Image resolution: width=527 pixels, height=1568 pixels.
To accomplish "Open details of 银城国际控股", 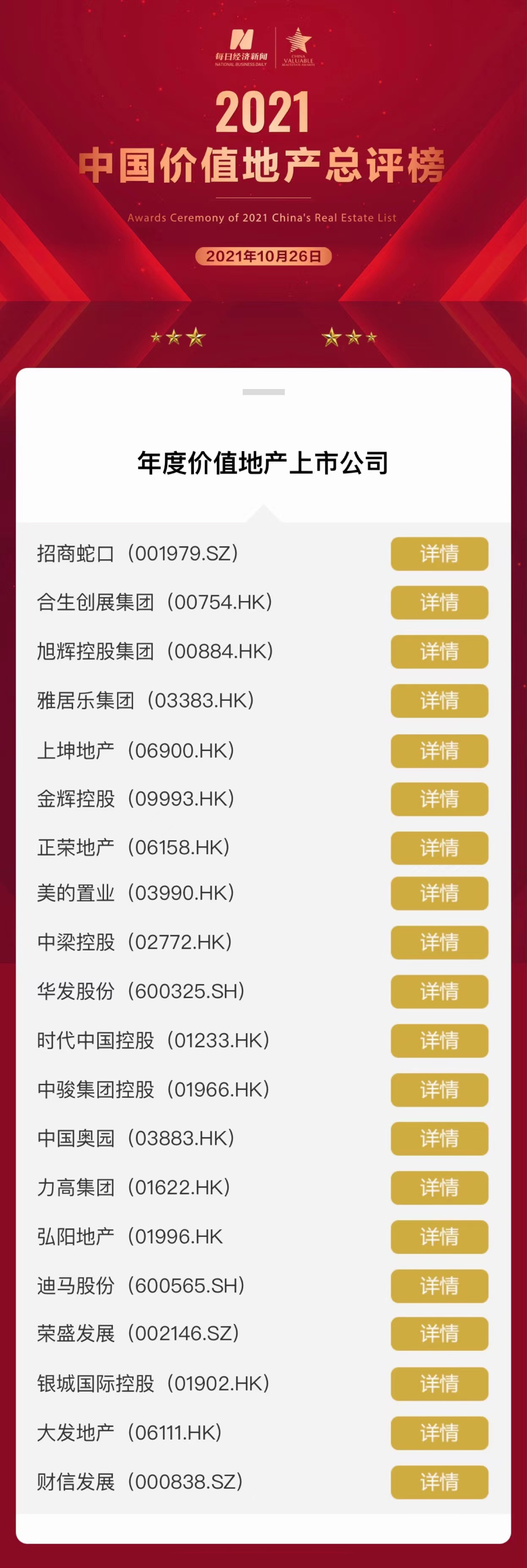I will tap(439, 1383).
